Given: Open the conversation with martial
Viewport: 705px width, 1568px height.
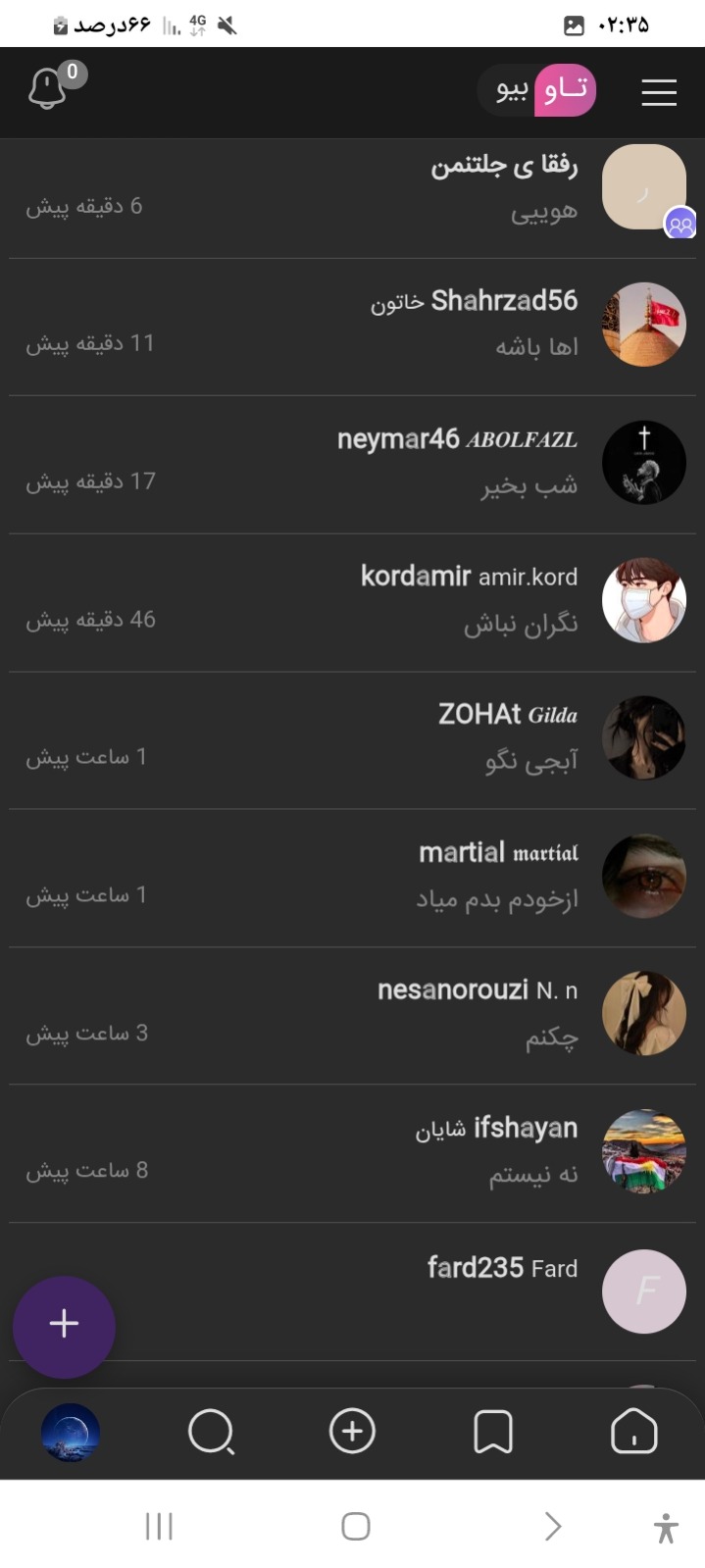Looking at the screenshot, I should coord(352,878).
